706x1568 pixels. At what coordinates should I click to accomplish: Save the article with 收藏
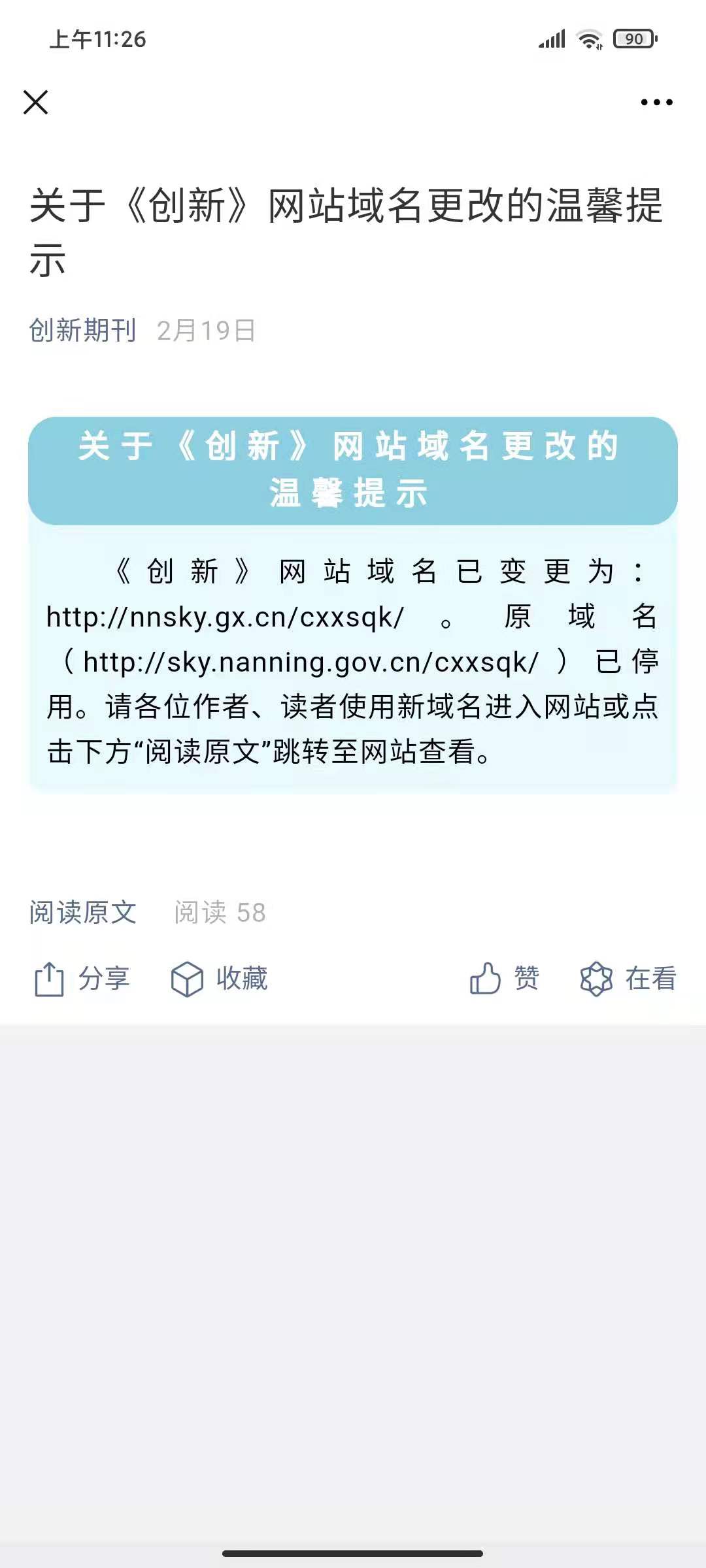click(219, 979)
